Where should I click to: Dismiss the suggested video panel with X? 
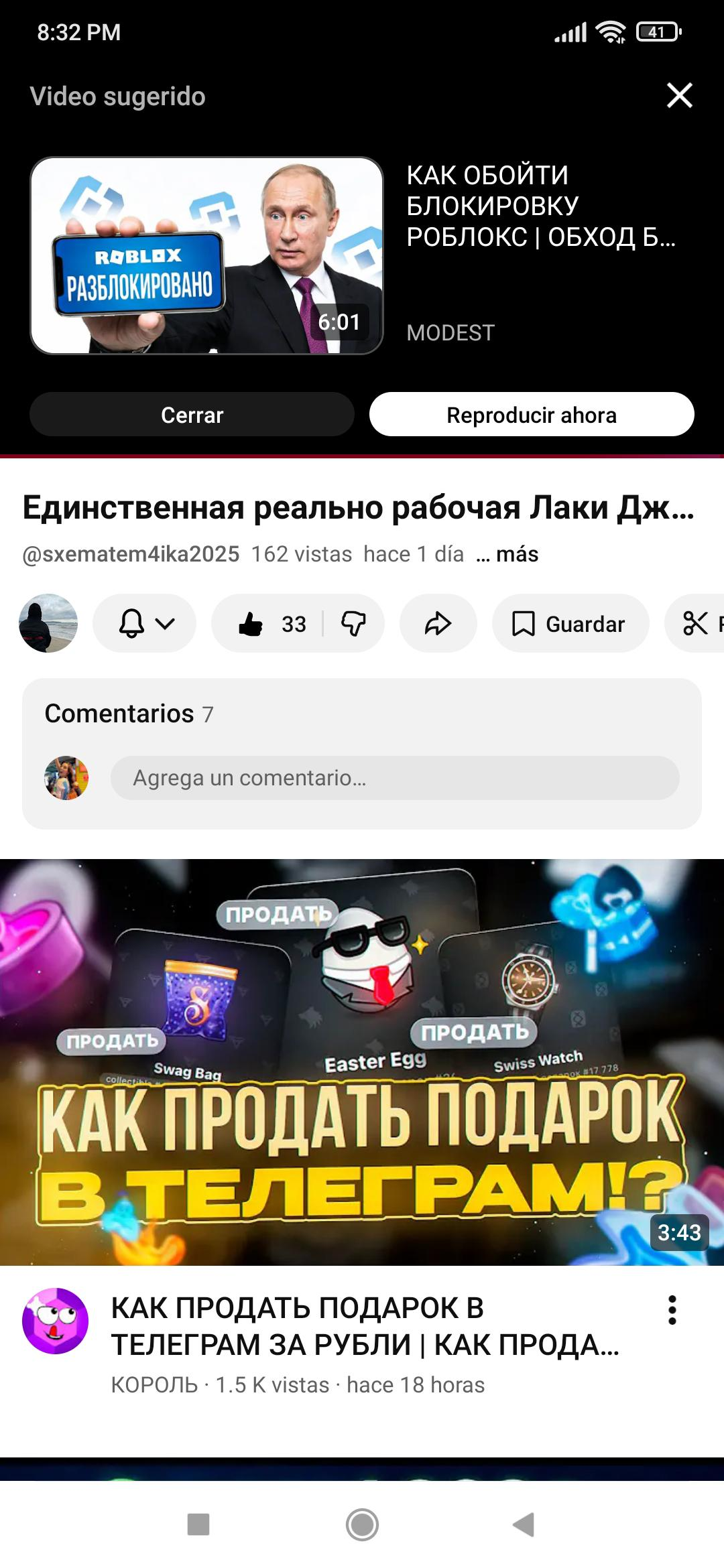[679, 95]
